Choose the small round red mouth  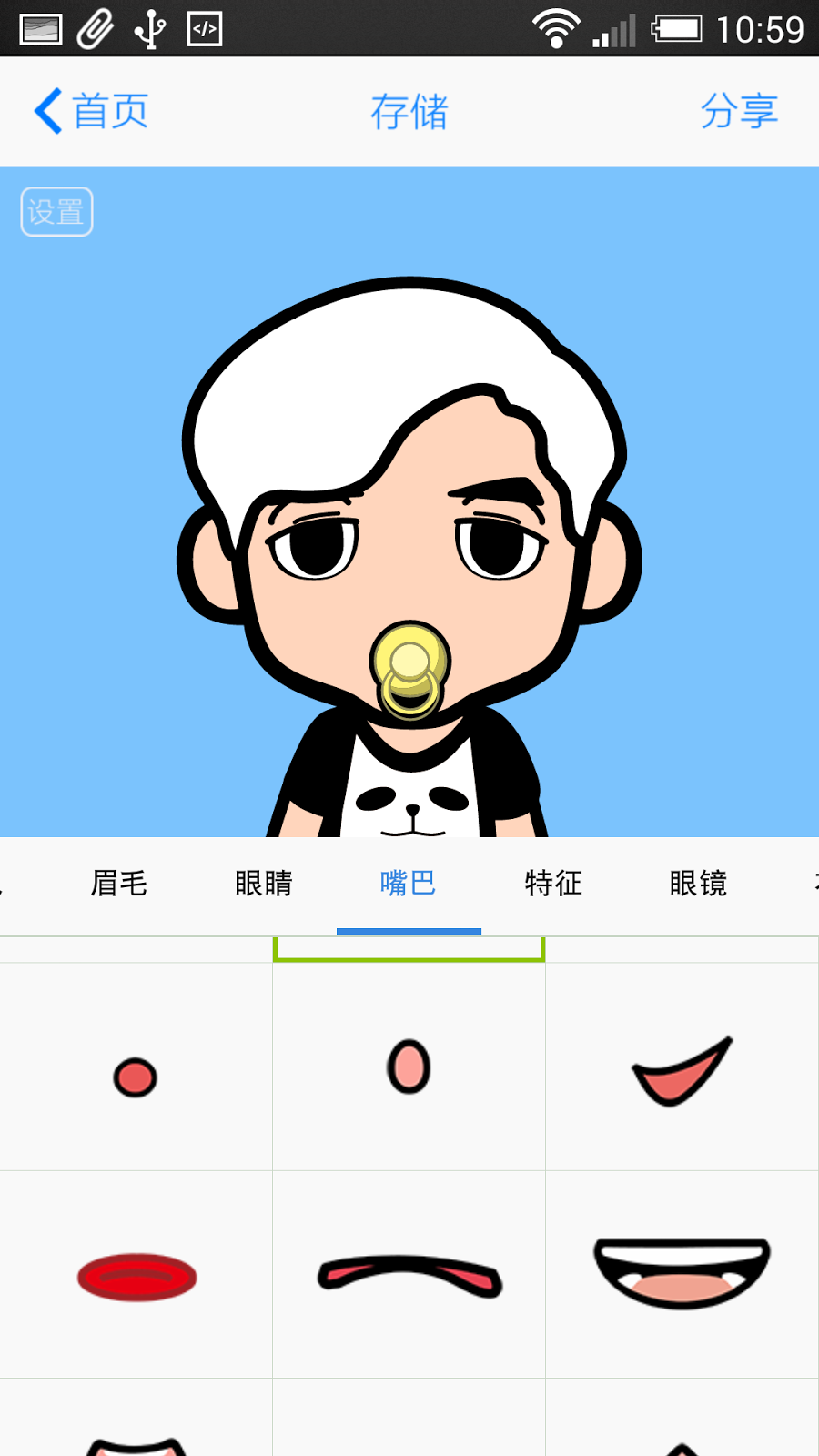click(136, 1077)
